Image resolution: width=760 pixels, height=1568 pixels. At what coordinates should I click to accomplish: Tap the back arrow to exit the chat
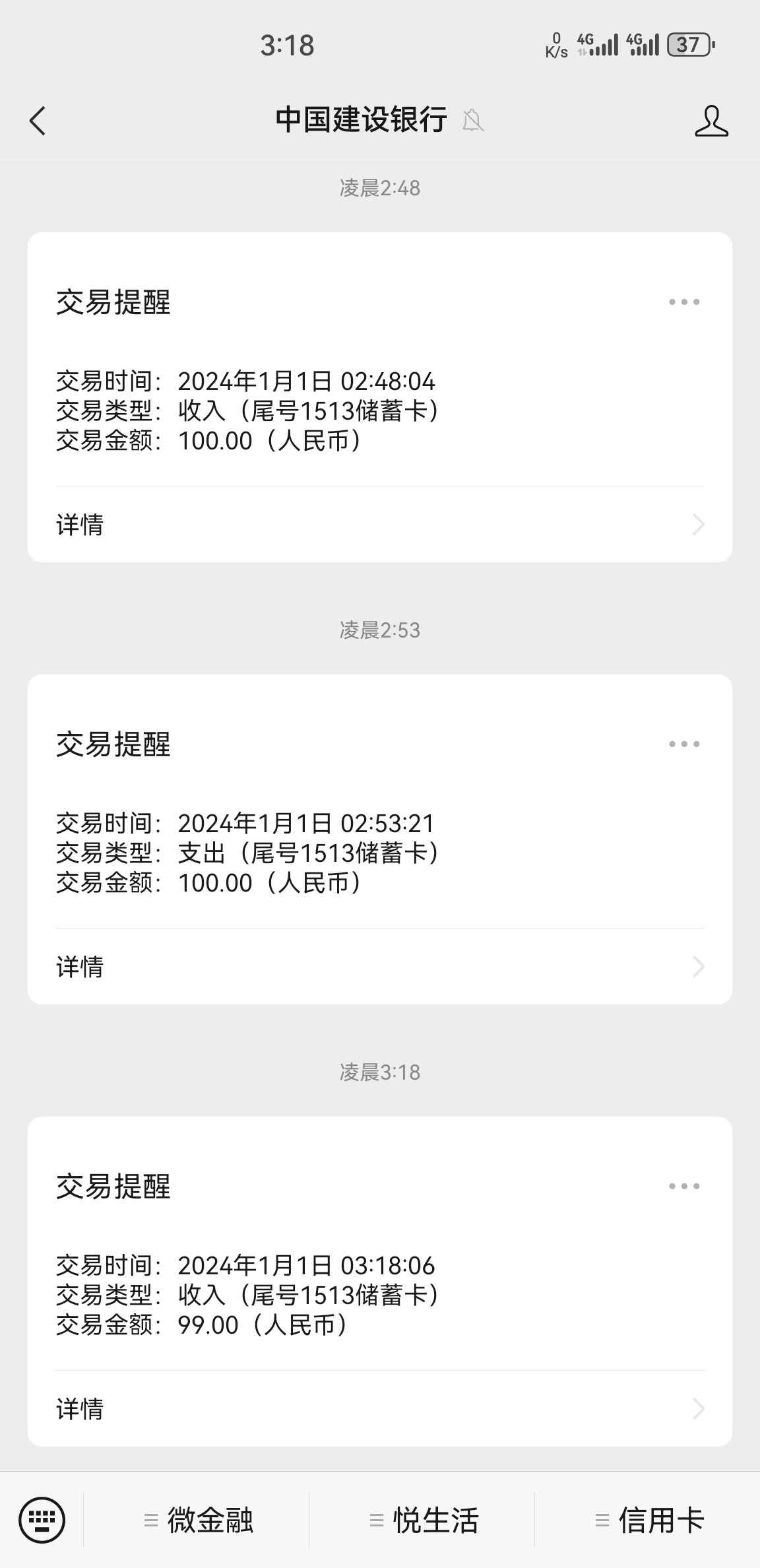point(38,121)
